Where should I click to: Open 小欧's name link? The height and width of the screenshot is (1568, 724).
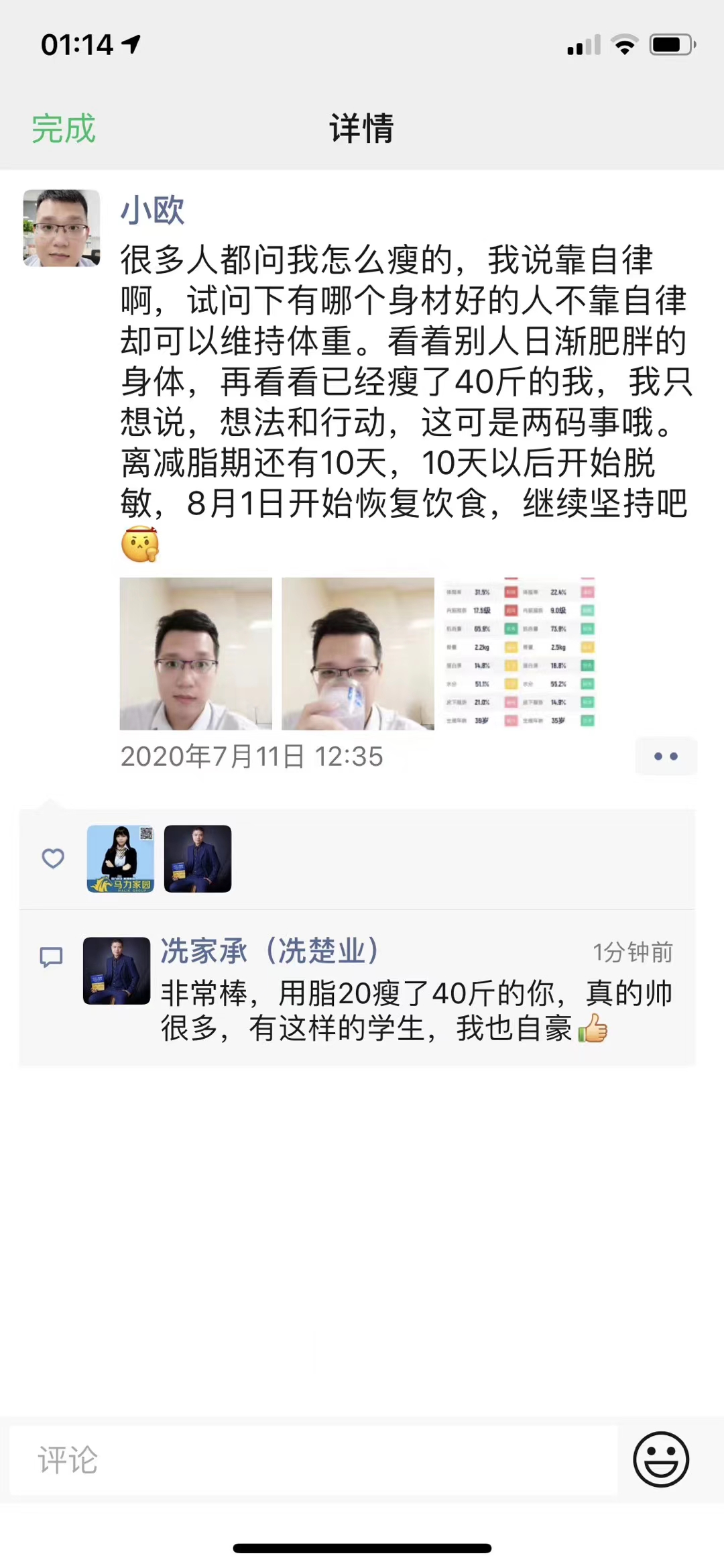point(152,211)
